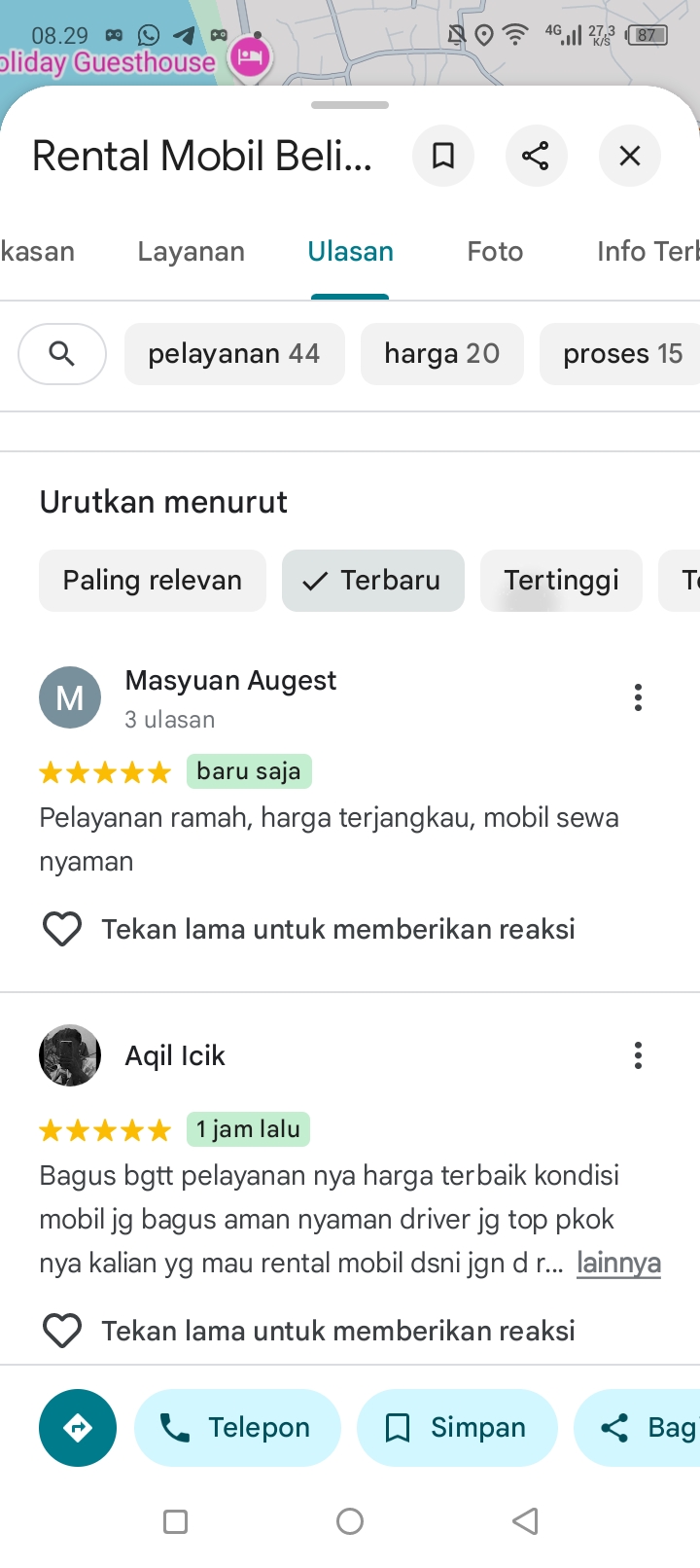This screenshot has width=700, height=1568.
Task: Open Aqil Icik's profile picture
Action: (x=70, y=1055)
